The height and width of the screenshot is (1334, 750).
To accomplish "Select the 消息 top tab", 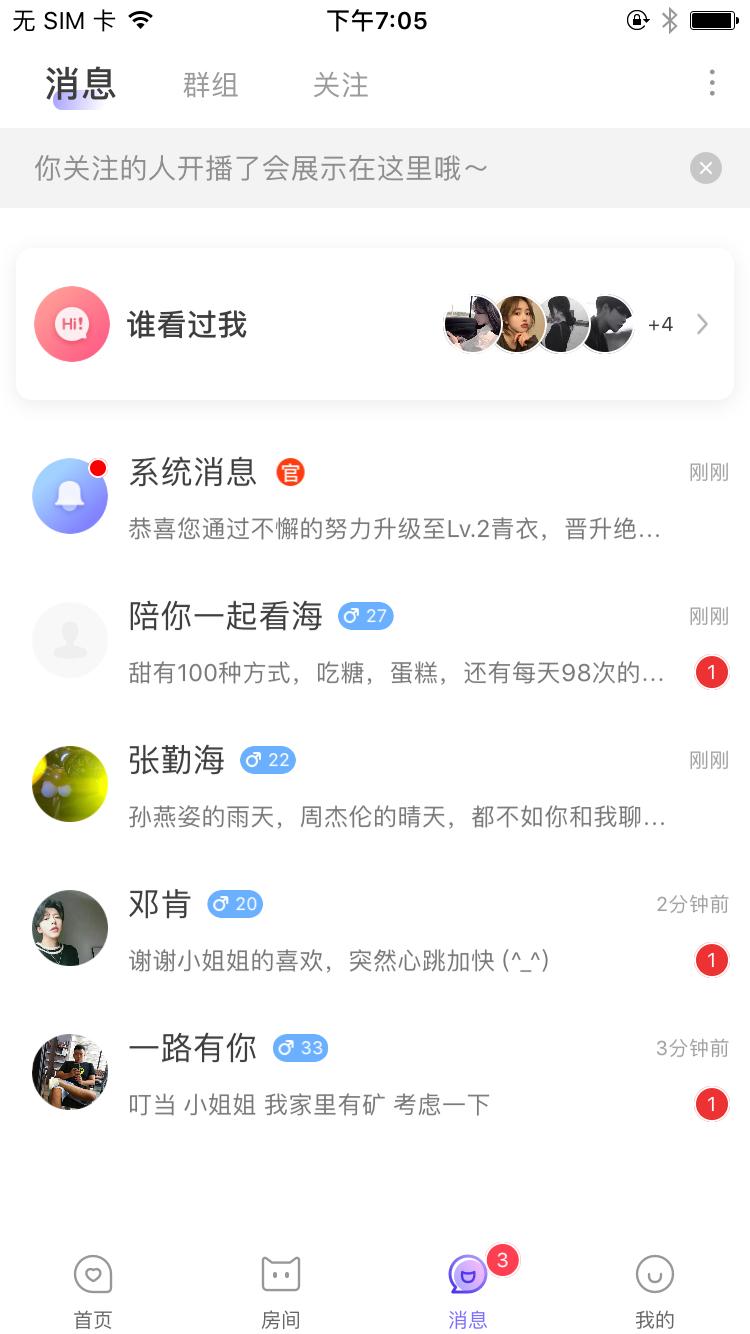I will [x=81, y=85].
